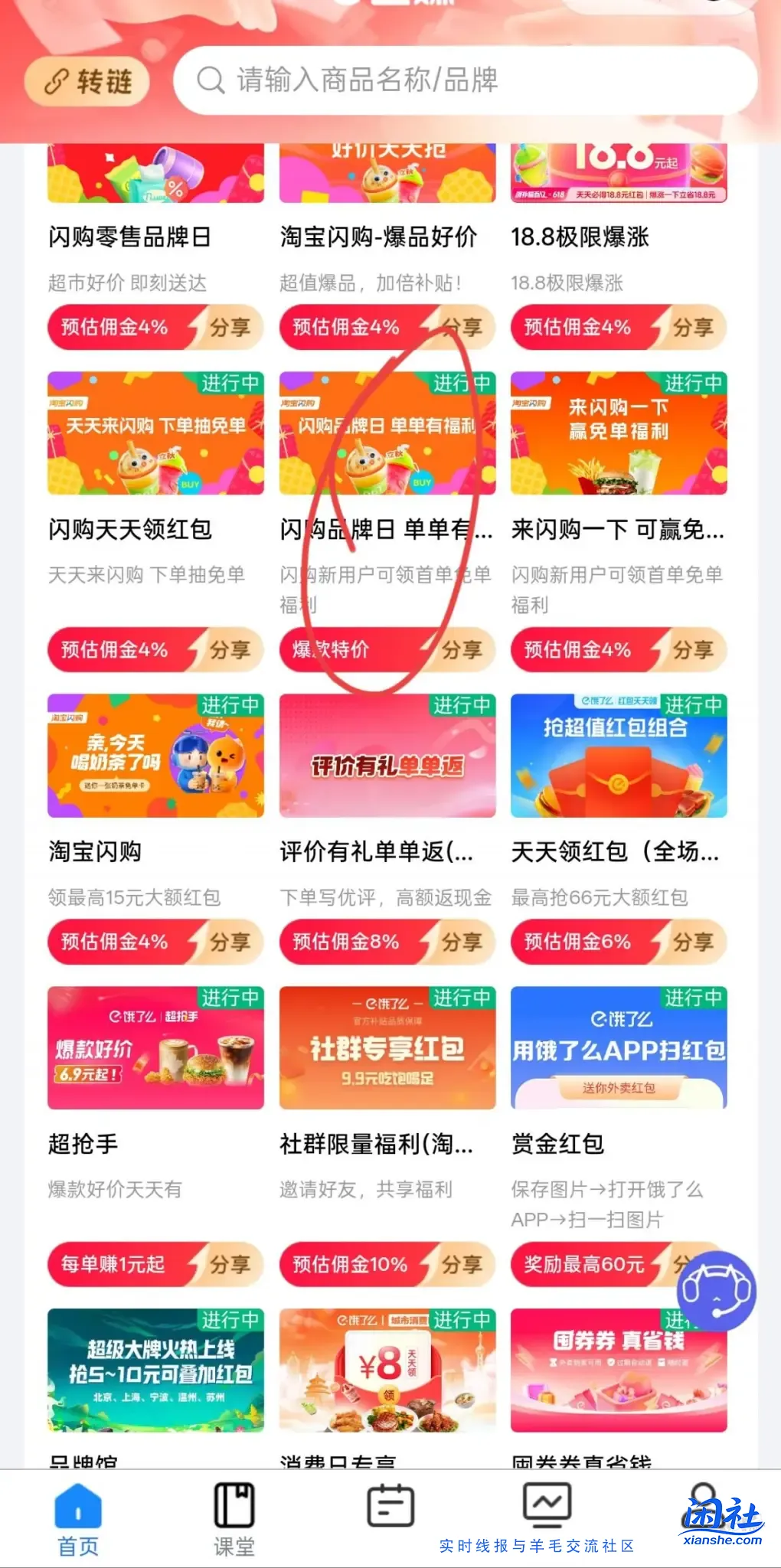This screenshot has height=1568, width=781.
Task: Click the 转链 conversion button
Action: (86, 81)
